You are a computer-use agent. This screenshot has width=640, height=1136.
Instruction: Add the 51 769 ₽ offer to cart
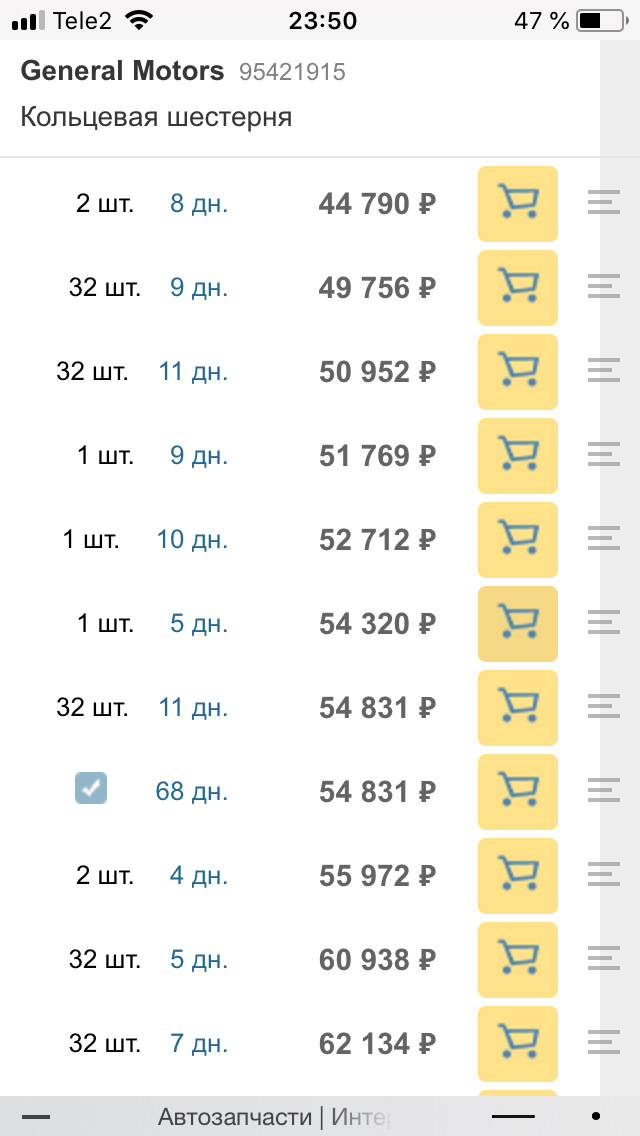tap(517, 456)
